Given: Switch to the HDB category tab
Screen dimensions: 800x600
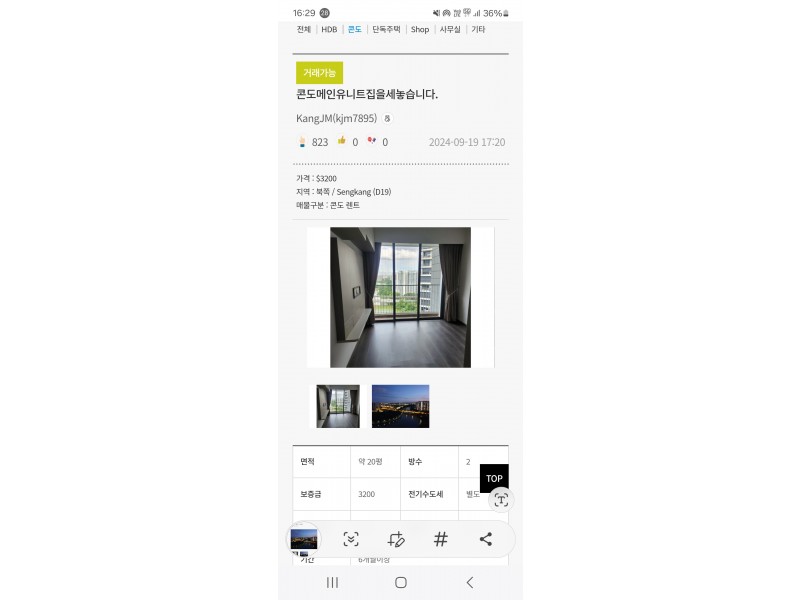Looking at the screenshot, I should 329,29.
